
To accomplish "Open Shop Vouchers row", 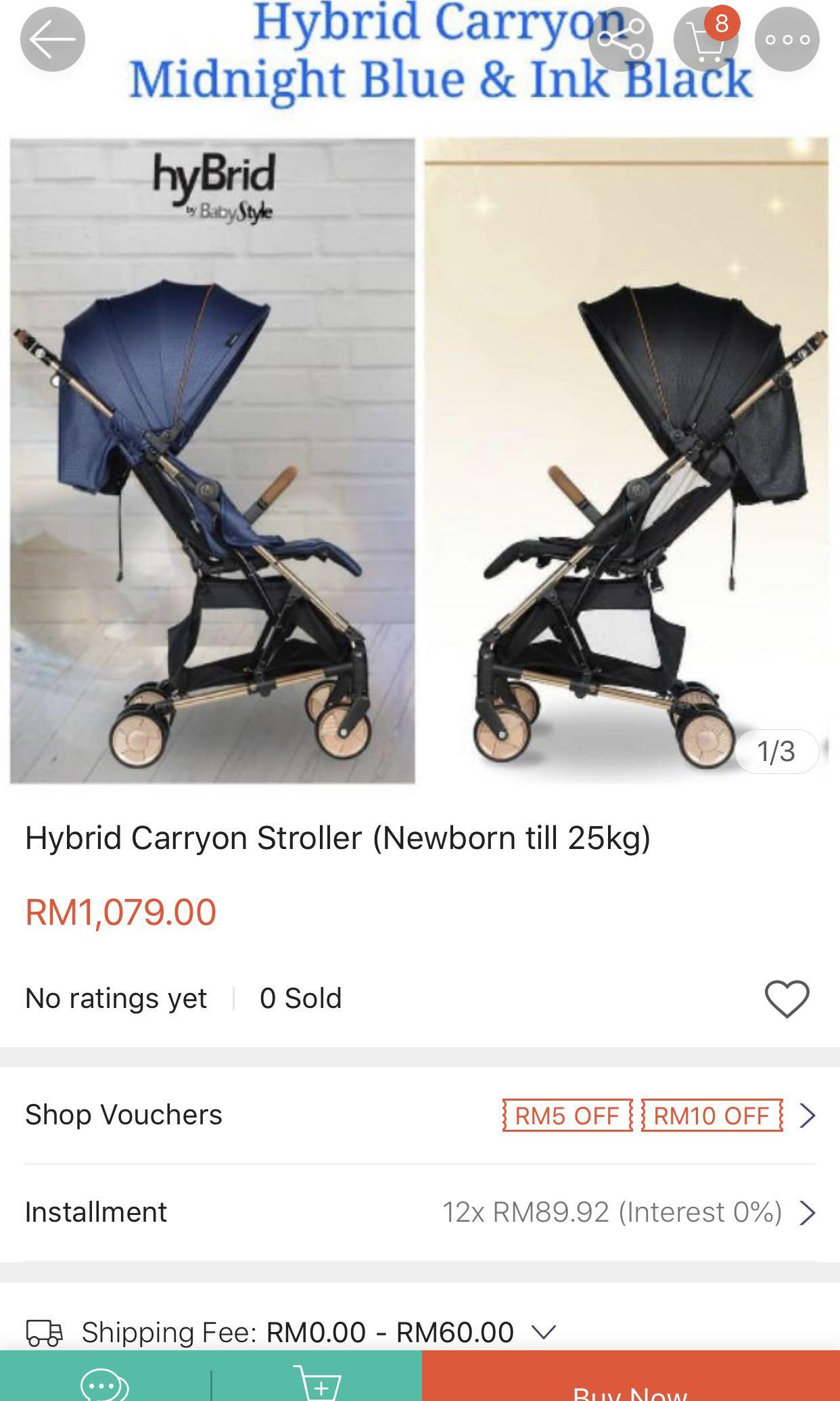I will pyautogui.click(x=419, y=1115).
